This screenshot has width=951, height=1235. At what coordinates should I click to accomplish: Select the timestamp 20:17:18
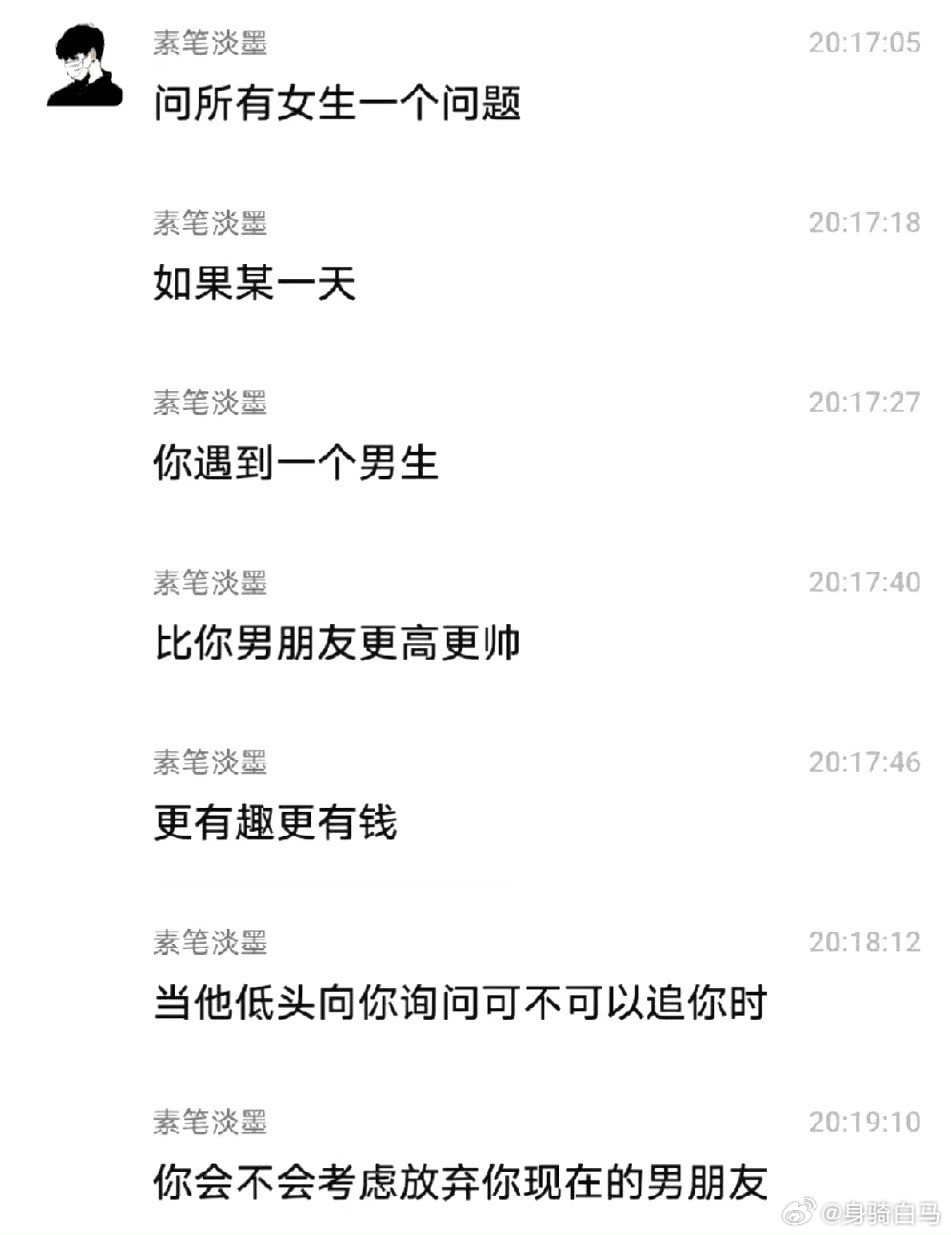[865, 222]
